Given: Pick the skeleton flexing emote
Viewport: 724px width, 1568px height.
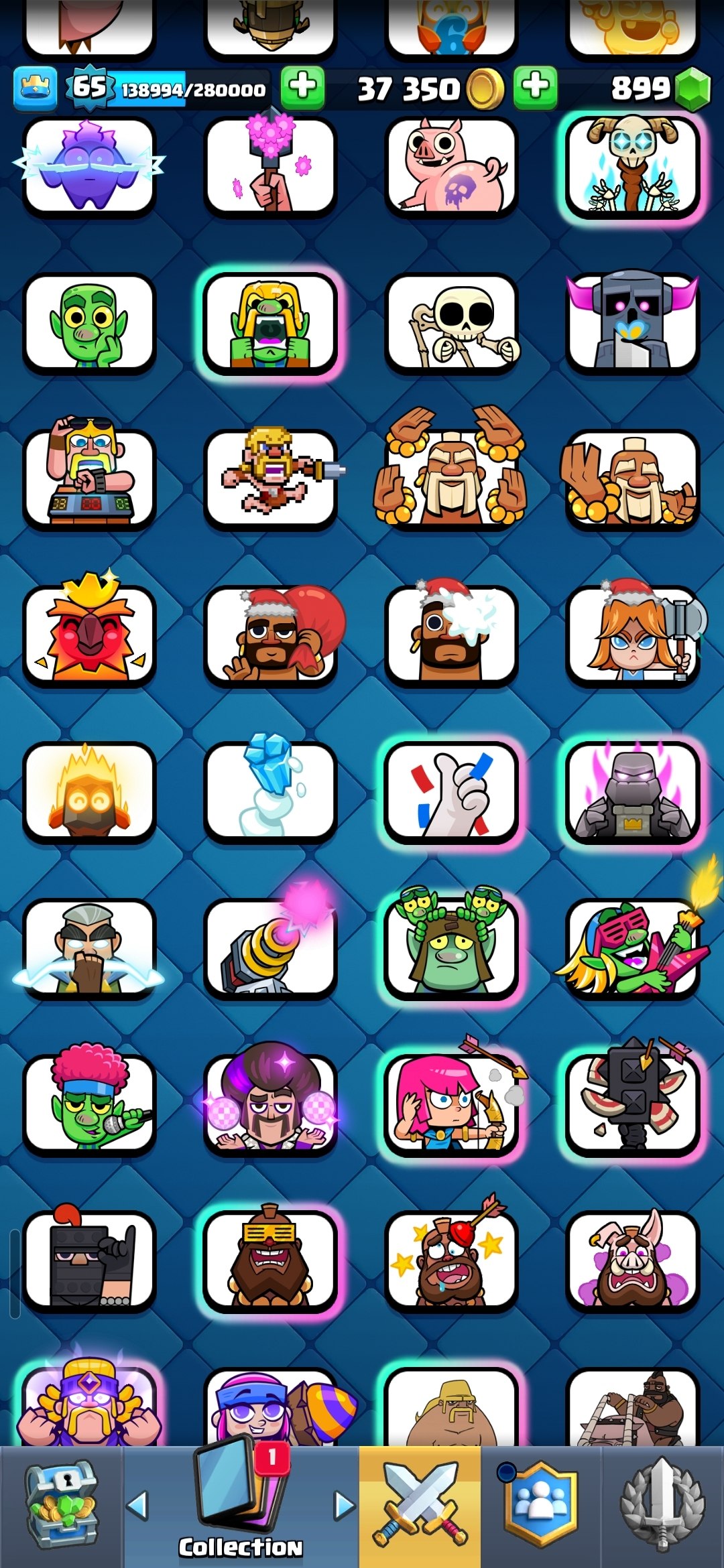Looking at the screenshot, I should click(451, 323).
